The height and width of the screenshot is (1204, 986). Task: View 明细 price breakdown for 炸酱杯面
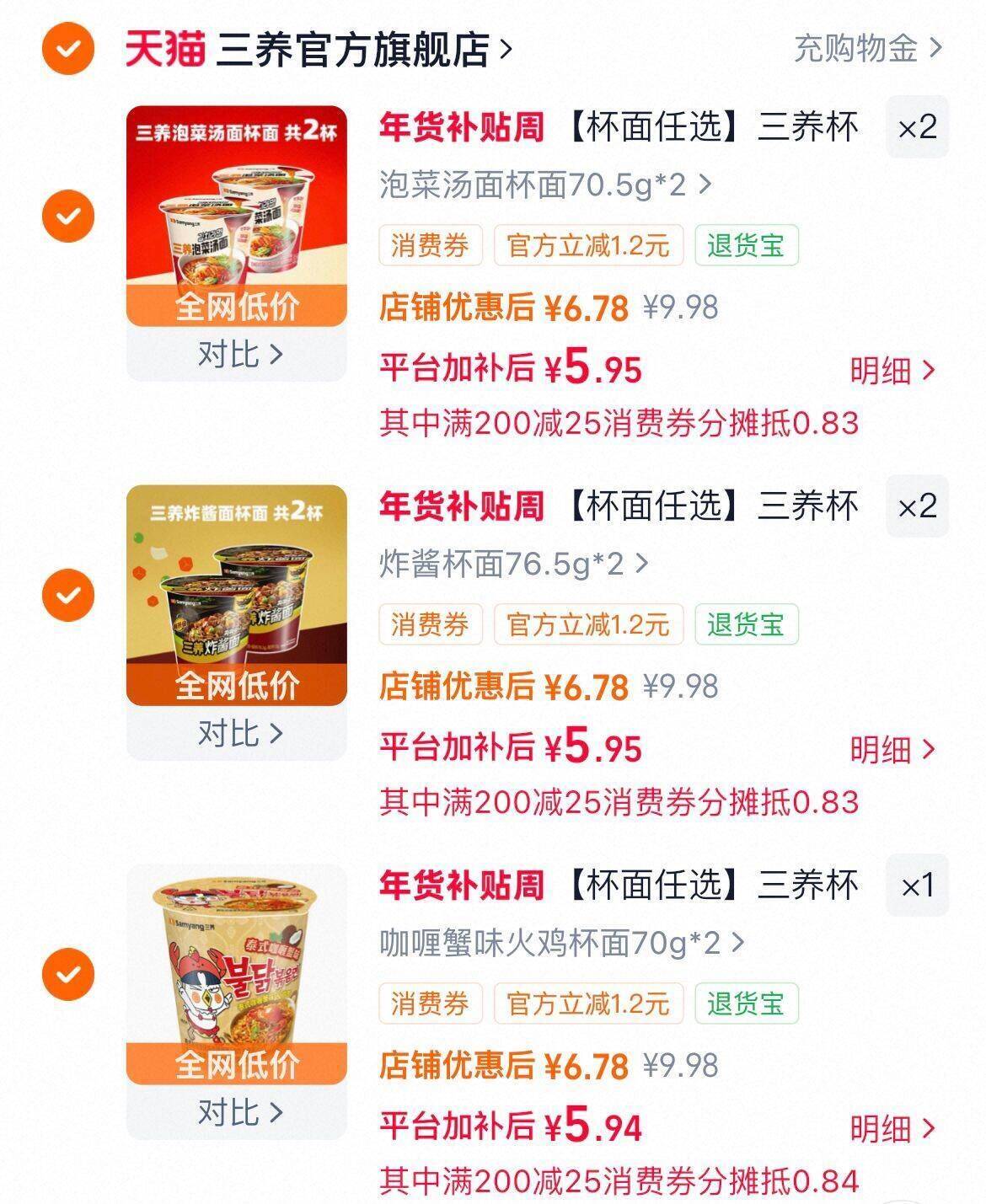pyautogui.click(x=892, y=749)
